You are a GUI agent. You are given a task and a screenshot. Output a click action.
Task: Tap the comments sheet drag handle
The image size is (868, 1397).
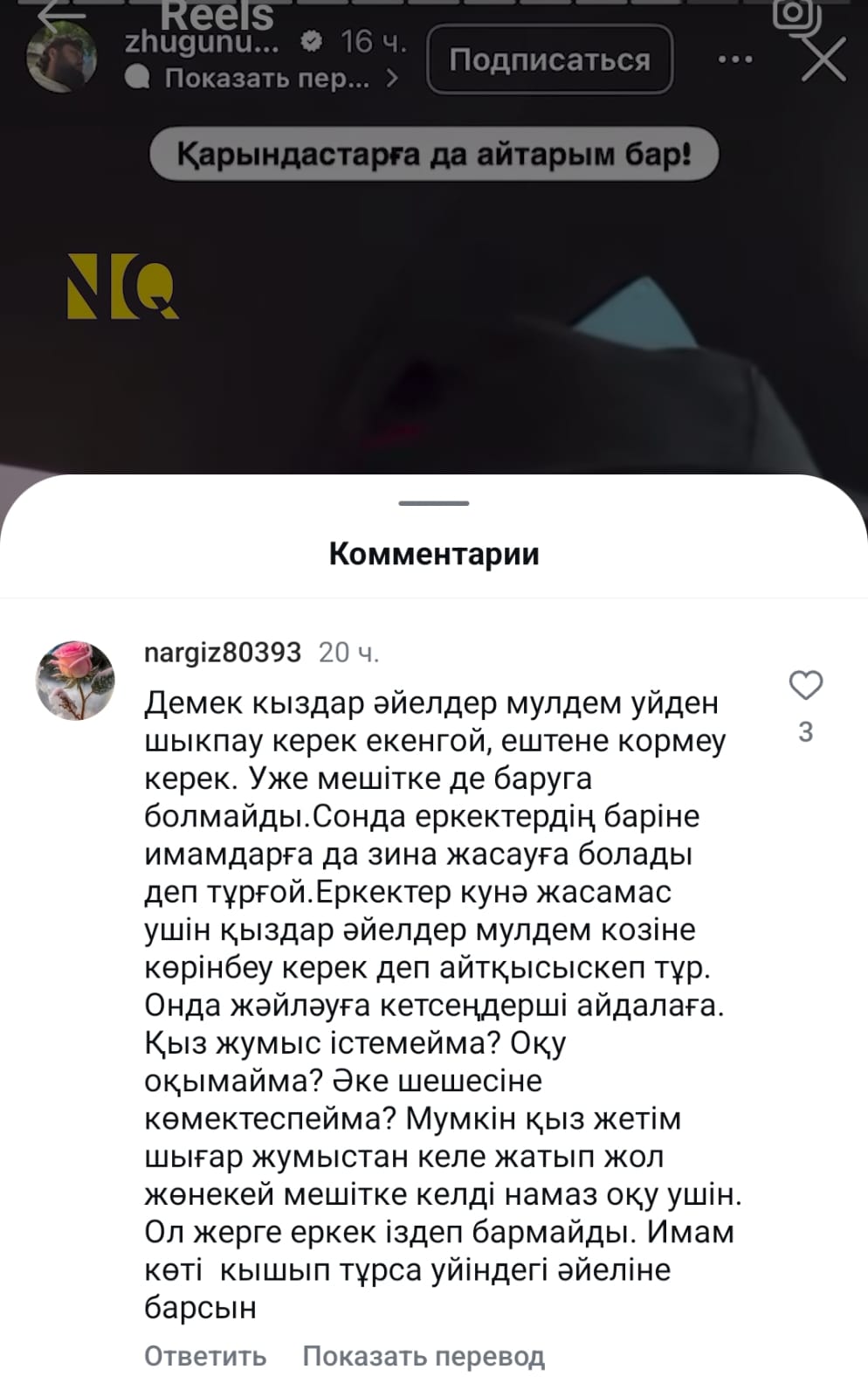[434, 503]
